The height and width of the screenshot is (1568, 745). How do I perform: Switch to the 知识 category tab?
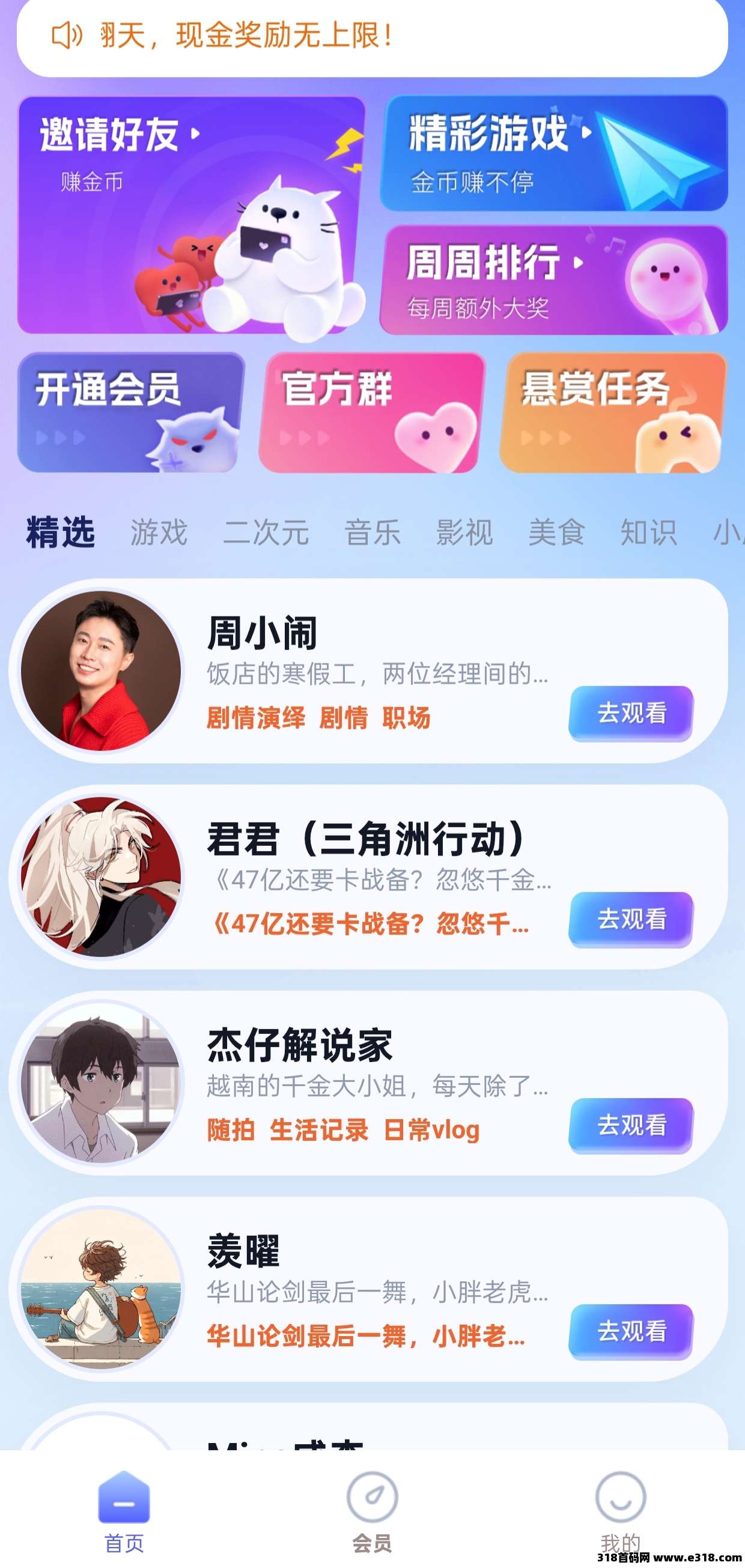tap(648, 532)
